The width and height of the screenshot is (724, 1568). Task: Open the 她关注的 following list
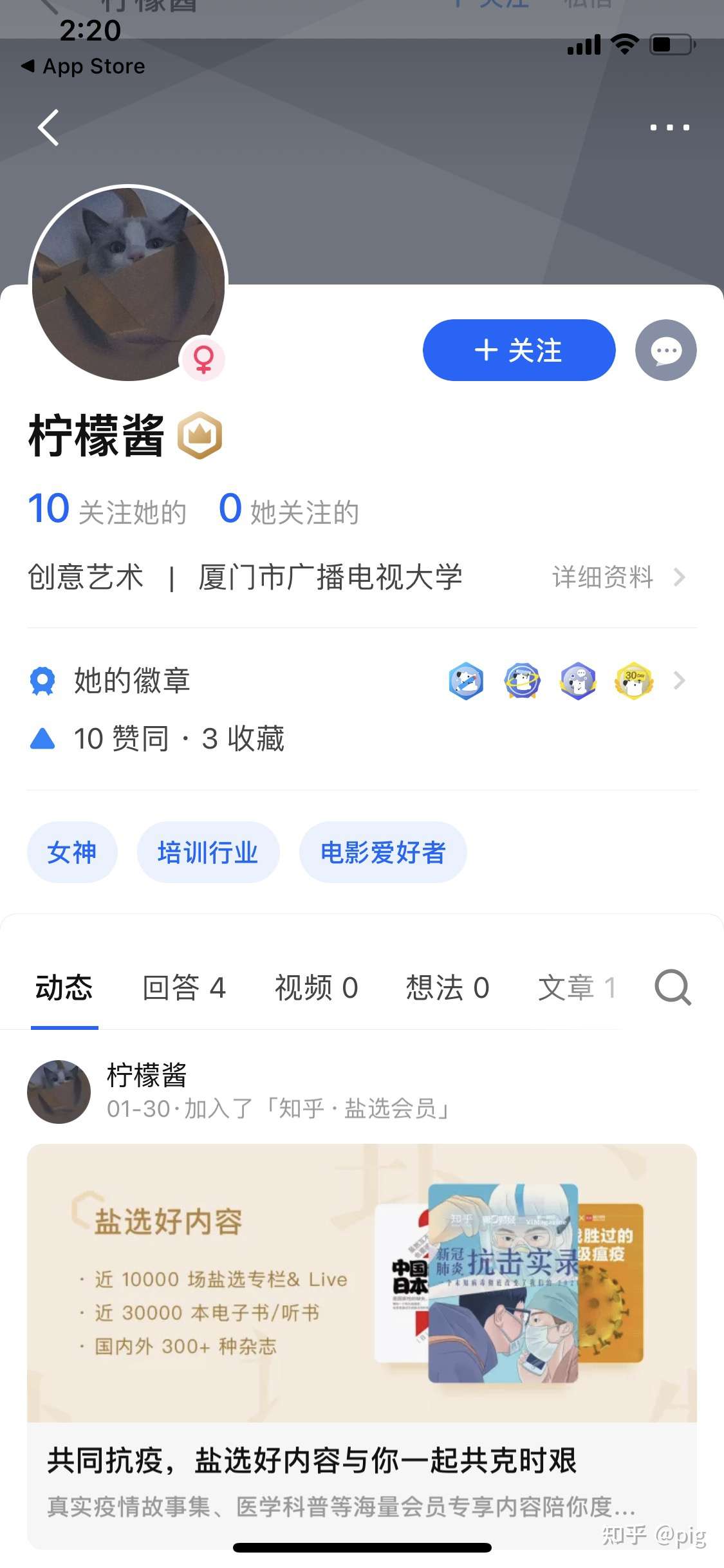289,510
